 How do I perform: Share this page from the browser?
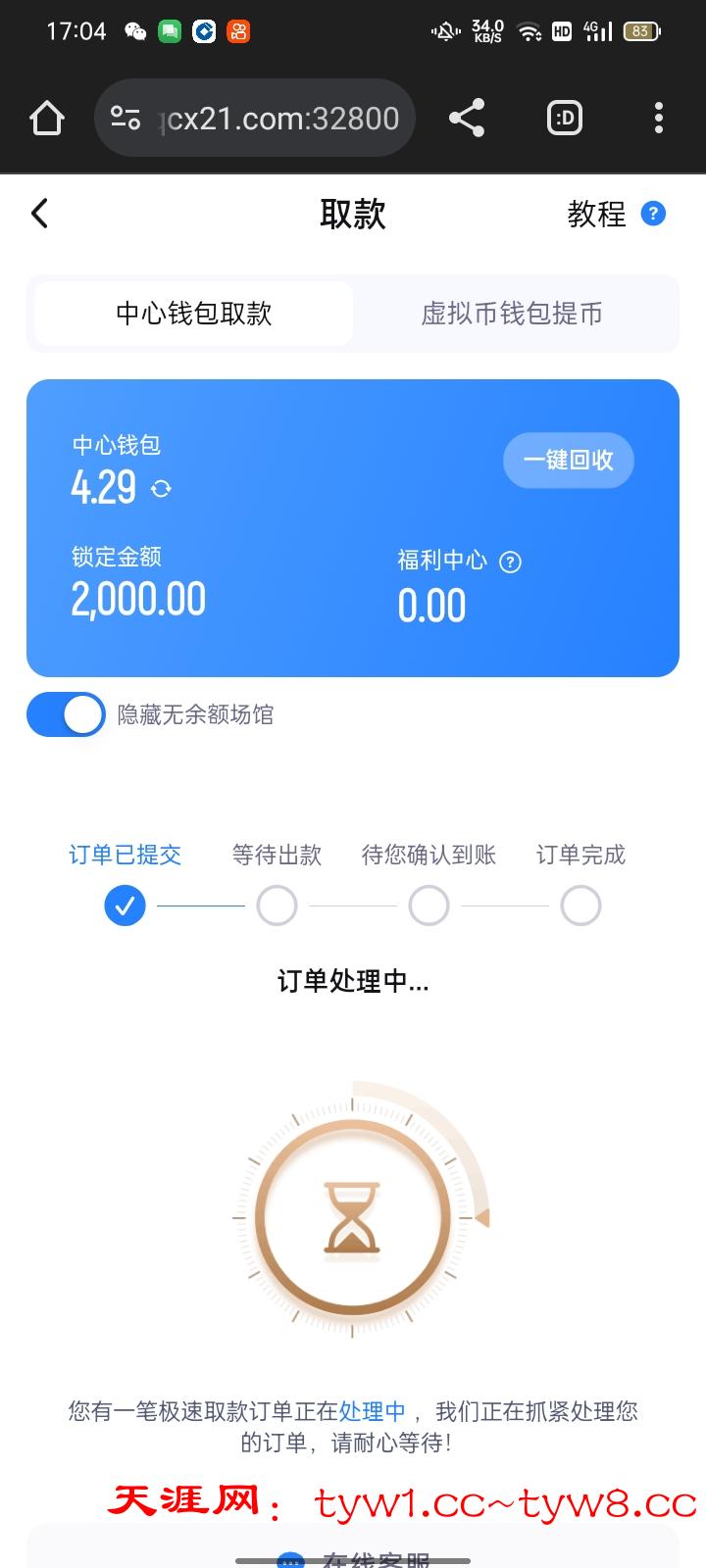[467, 119]
